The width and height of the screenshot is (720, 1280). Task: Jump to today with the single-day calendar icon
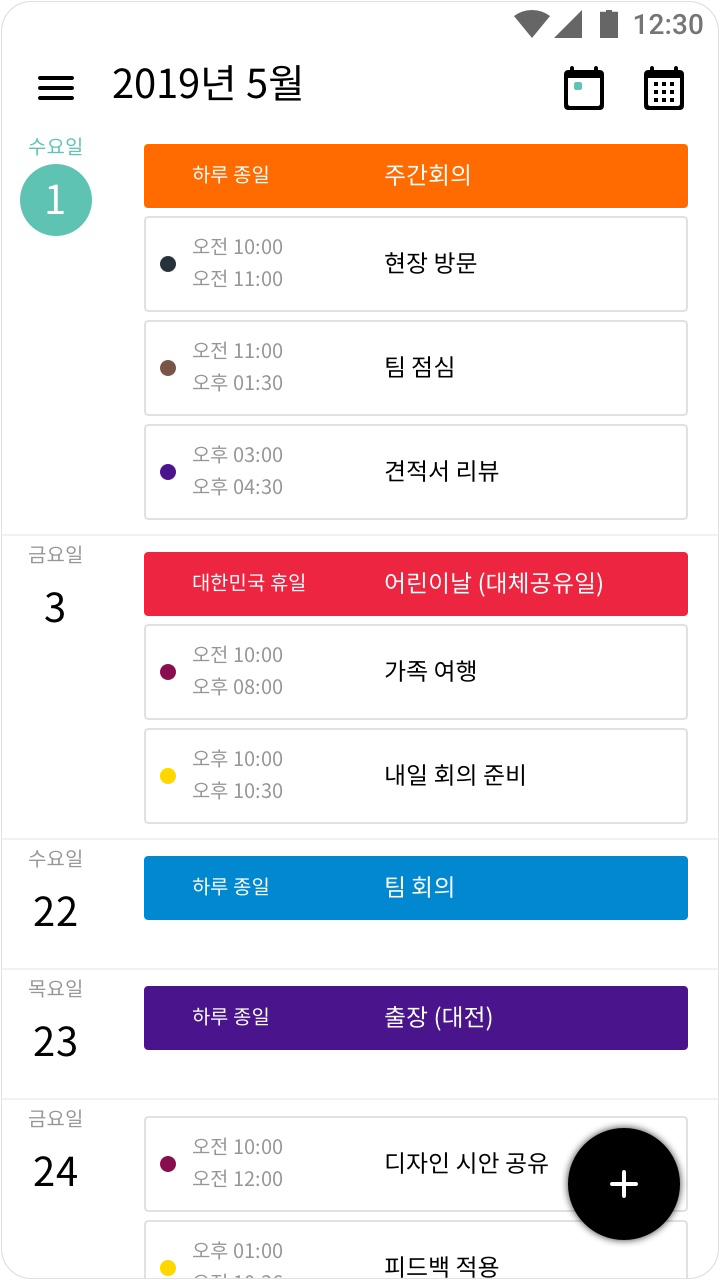pyautogui.click(x=584, y=88)
